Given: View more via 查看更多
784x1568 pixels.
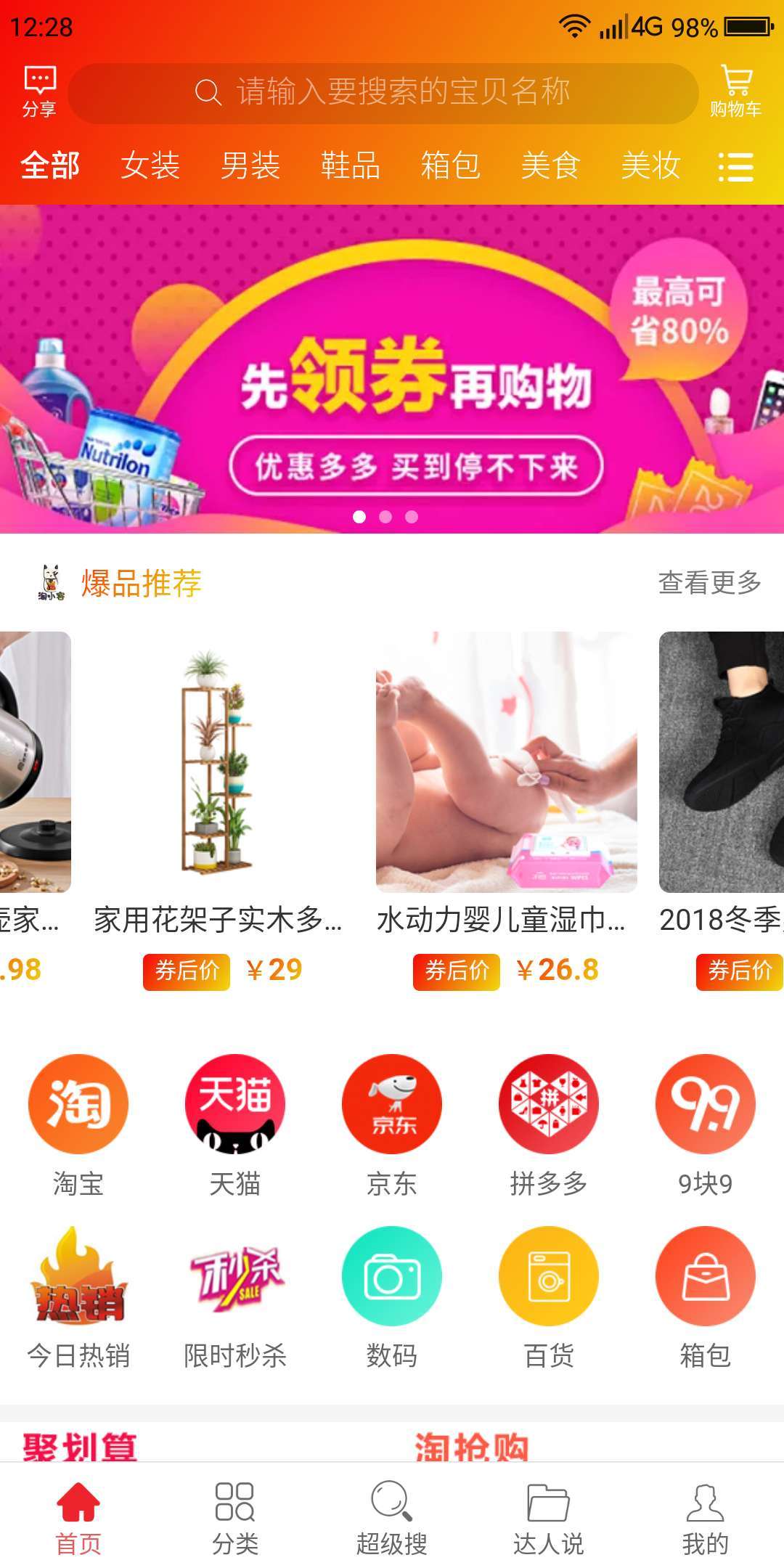Looking at the screenshot, I should (709, 582).
